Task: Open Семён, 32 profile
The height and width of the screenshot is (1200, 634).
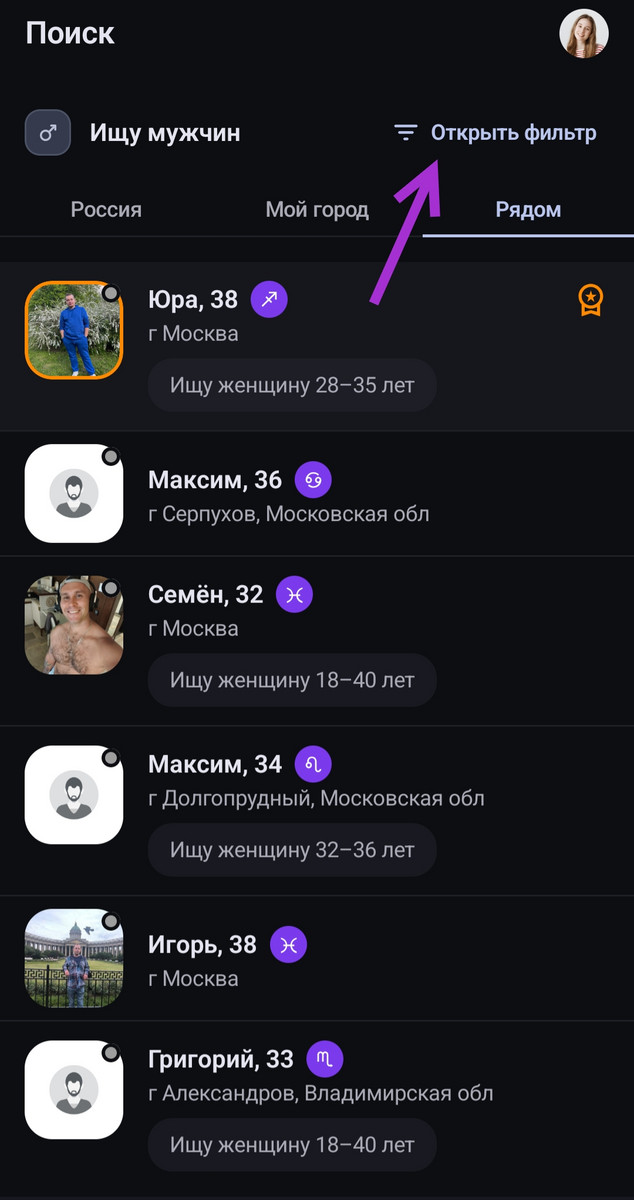Action: click(x=205, y=595)
